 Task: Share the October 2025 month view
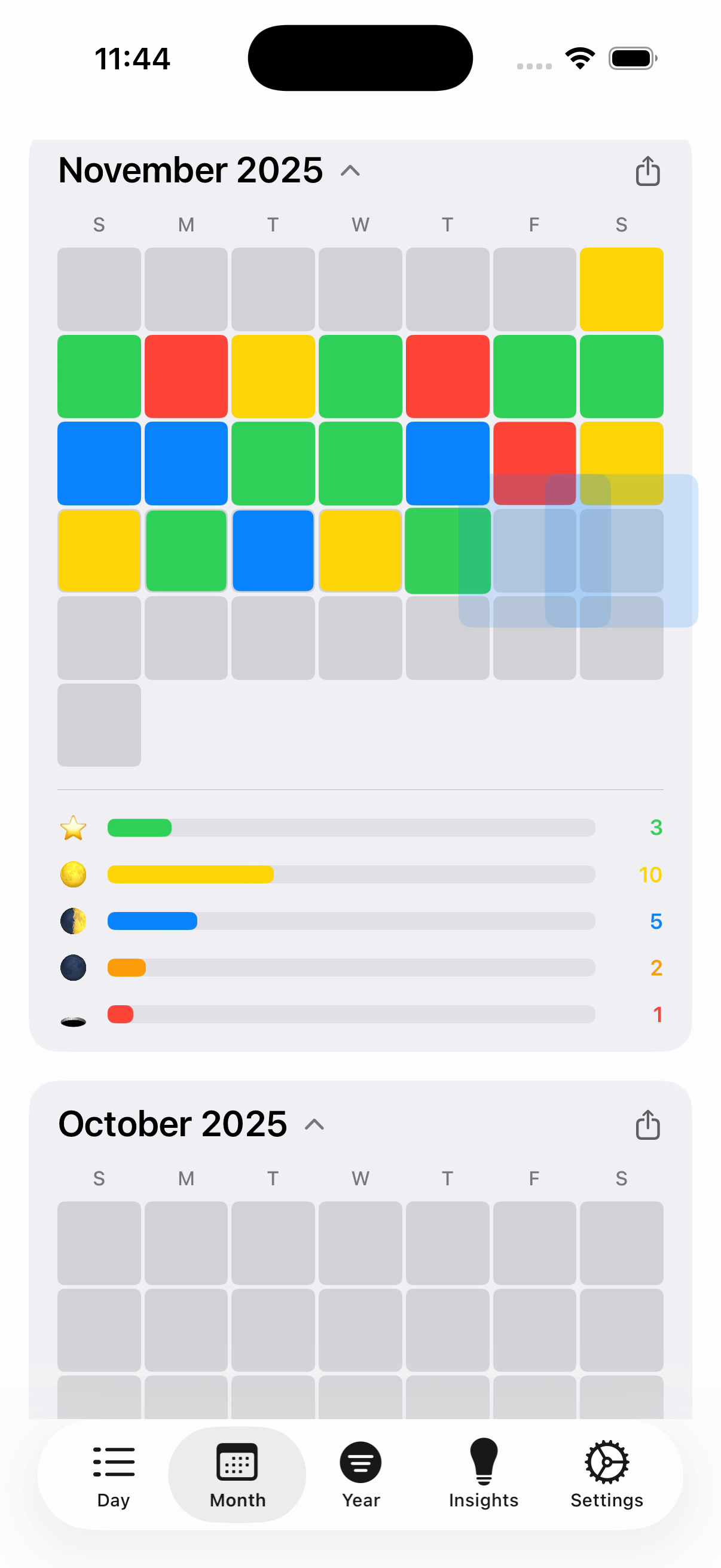[647, 1124]
